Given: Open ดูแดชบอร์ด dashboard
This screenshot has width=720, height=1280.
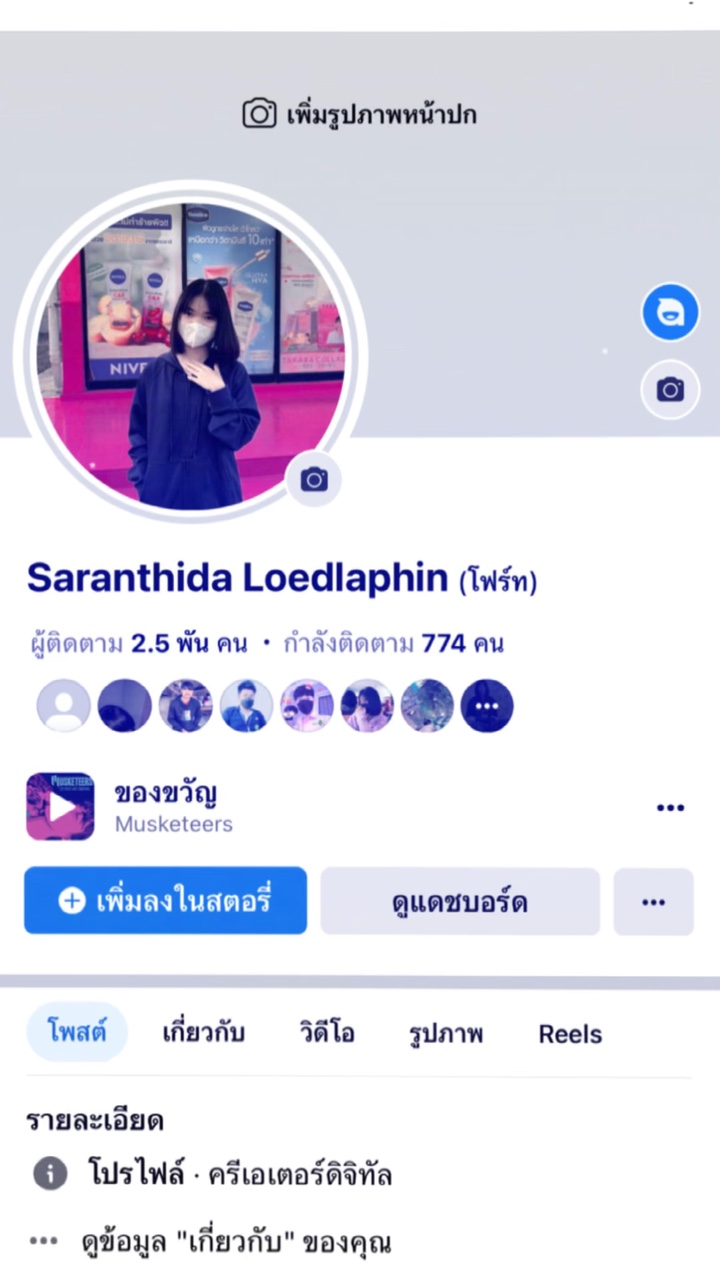Looking at the screenshot, I should 460,902.
